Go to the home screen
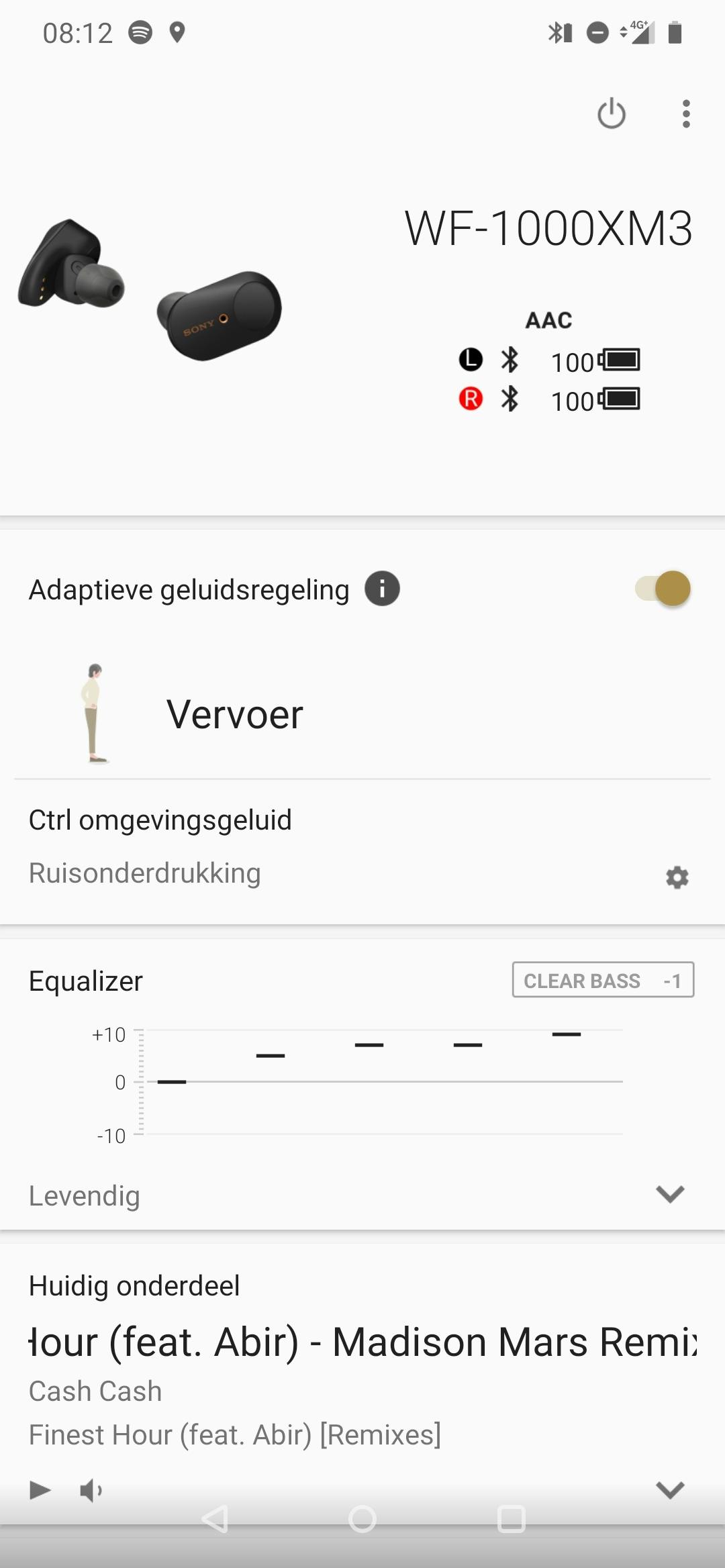Image resolution: width=725 pixels, height=1568 pixels. point(362,1519)
